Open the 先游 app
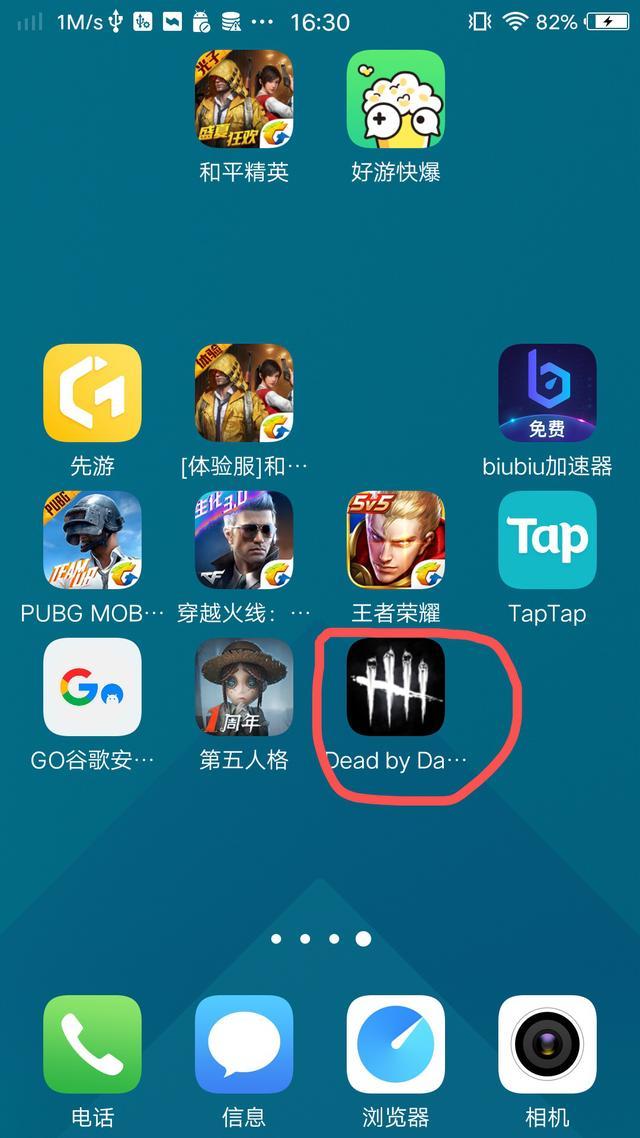 (x=92, y=393)
